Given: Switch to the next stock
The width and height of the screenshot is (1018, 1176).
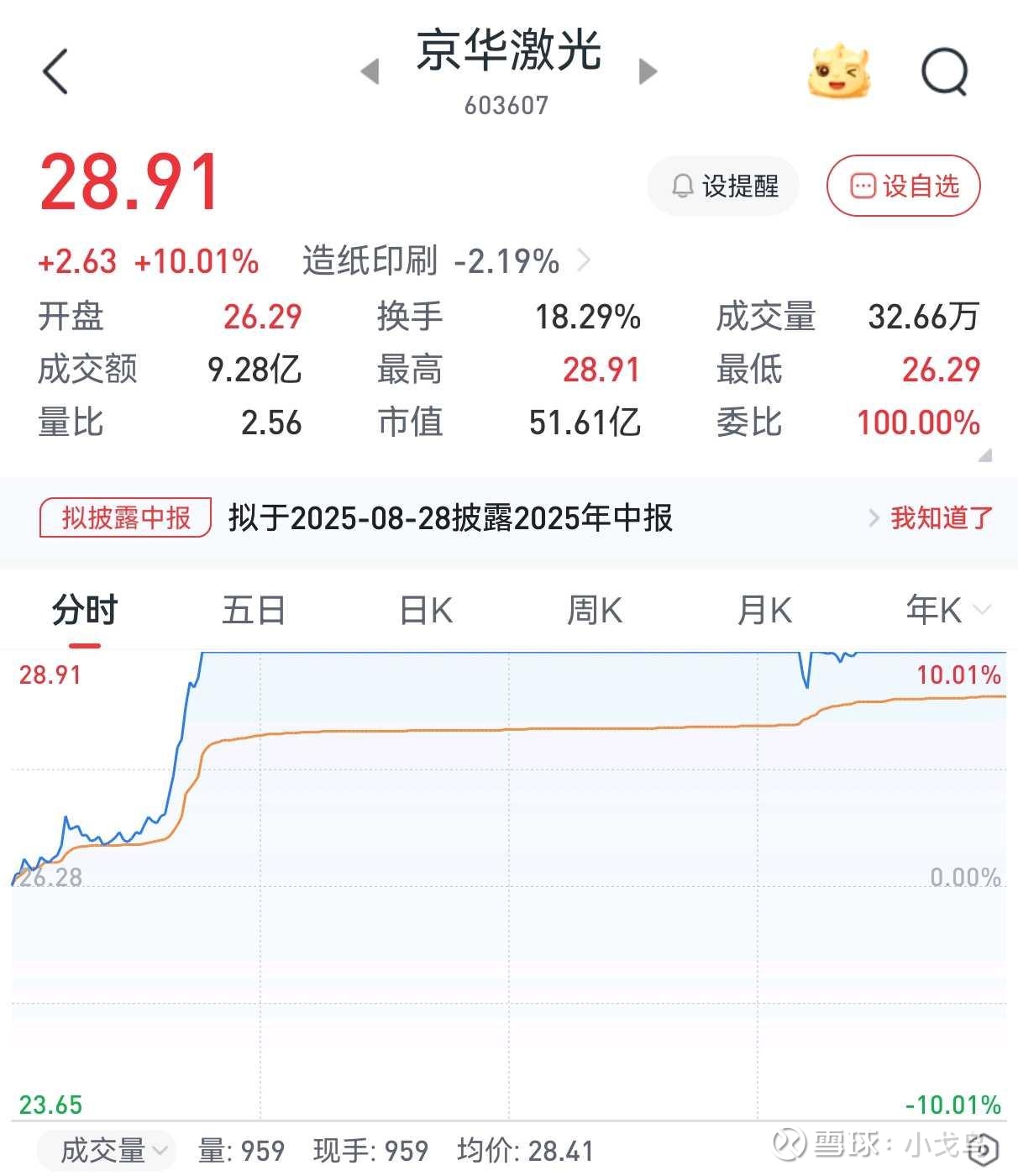Looking at the screenshot, I should pos(647,71).
